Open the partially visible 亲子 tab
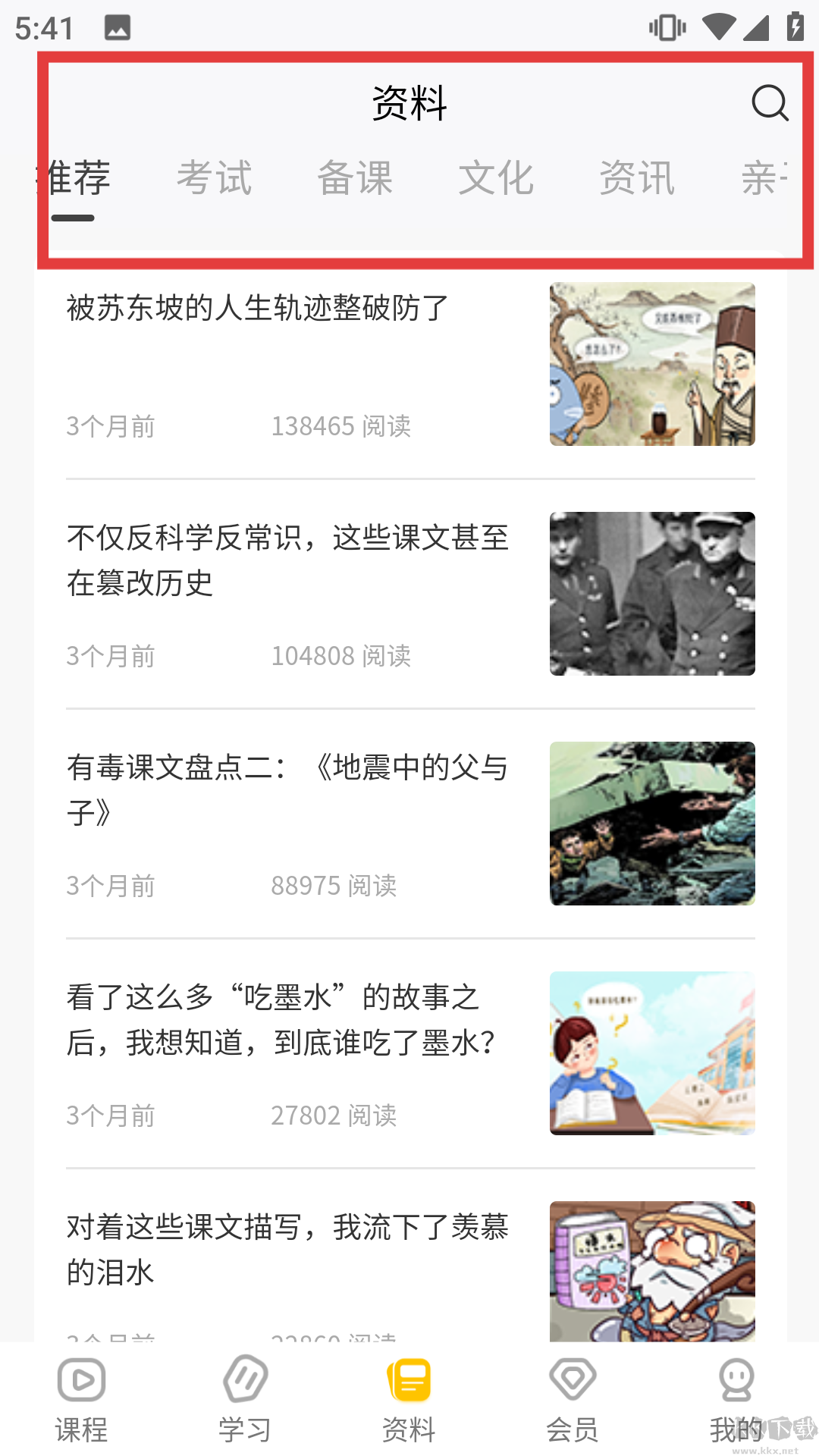This screenshot has width=819, height=1456. [766, 178]
